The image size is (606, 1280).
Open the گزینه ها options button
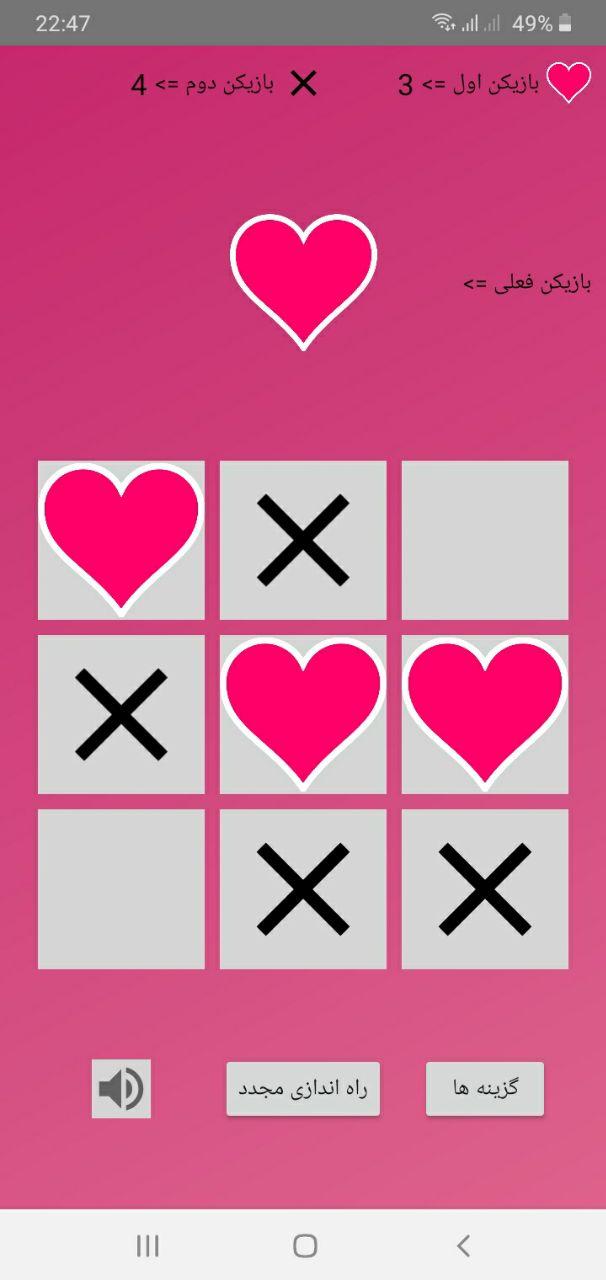click(485, 1088)
